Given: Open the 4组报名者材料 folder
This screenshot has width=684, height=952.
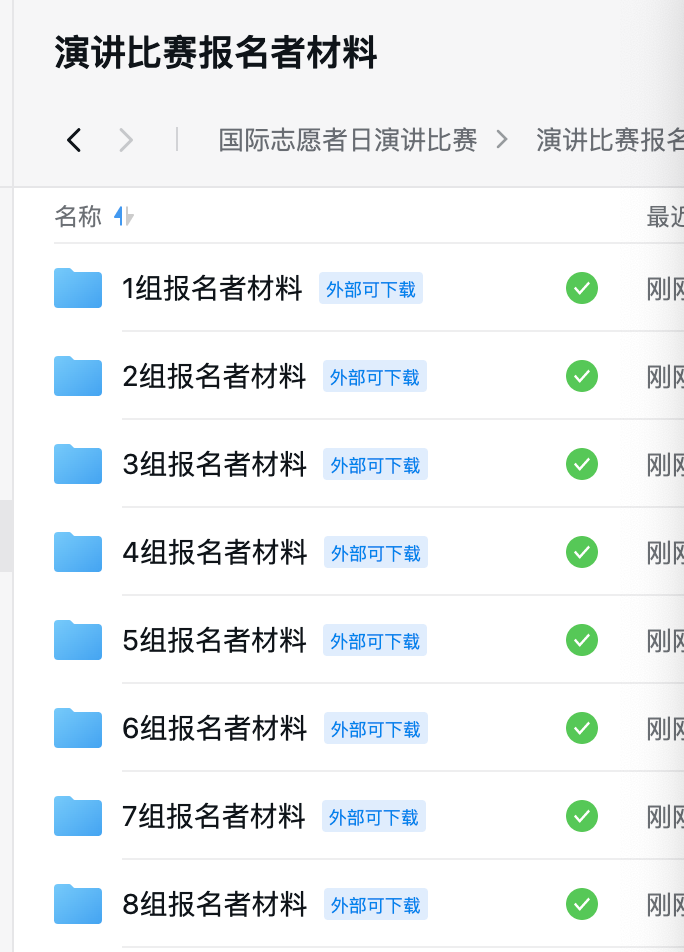Looking at the screenshot, I should tap(214, 553).
